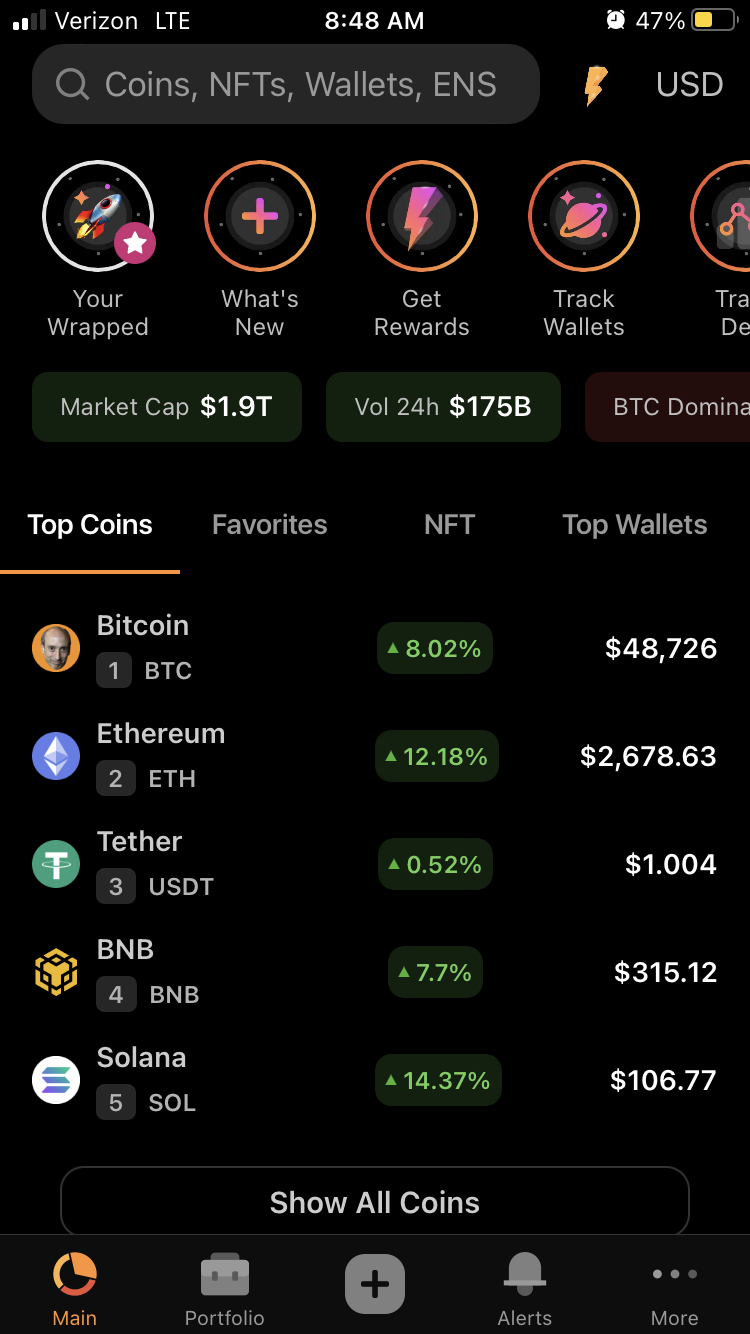The height and width of the screenshot is (1334, 750).
Task: Open the Coins, NFTs, Wallets search field
Action: click(x=286, y=85)
